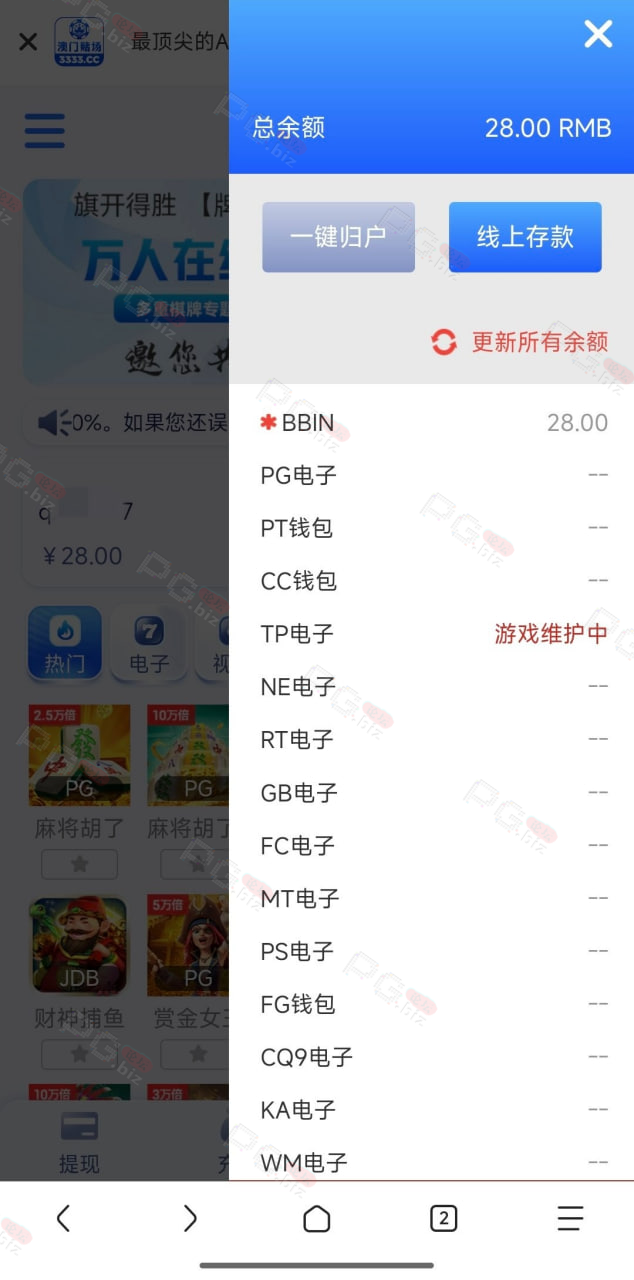
Task: Select the FG钱包 row
Action: (432, 1004)
